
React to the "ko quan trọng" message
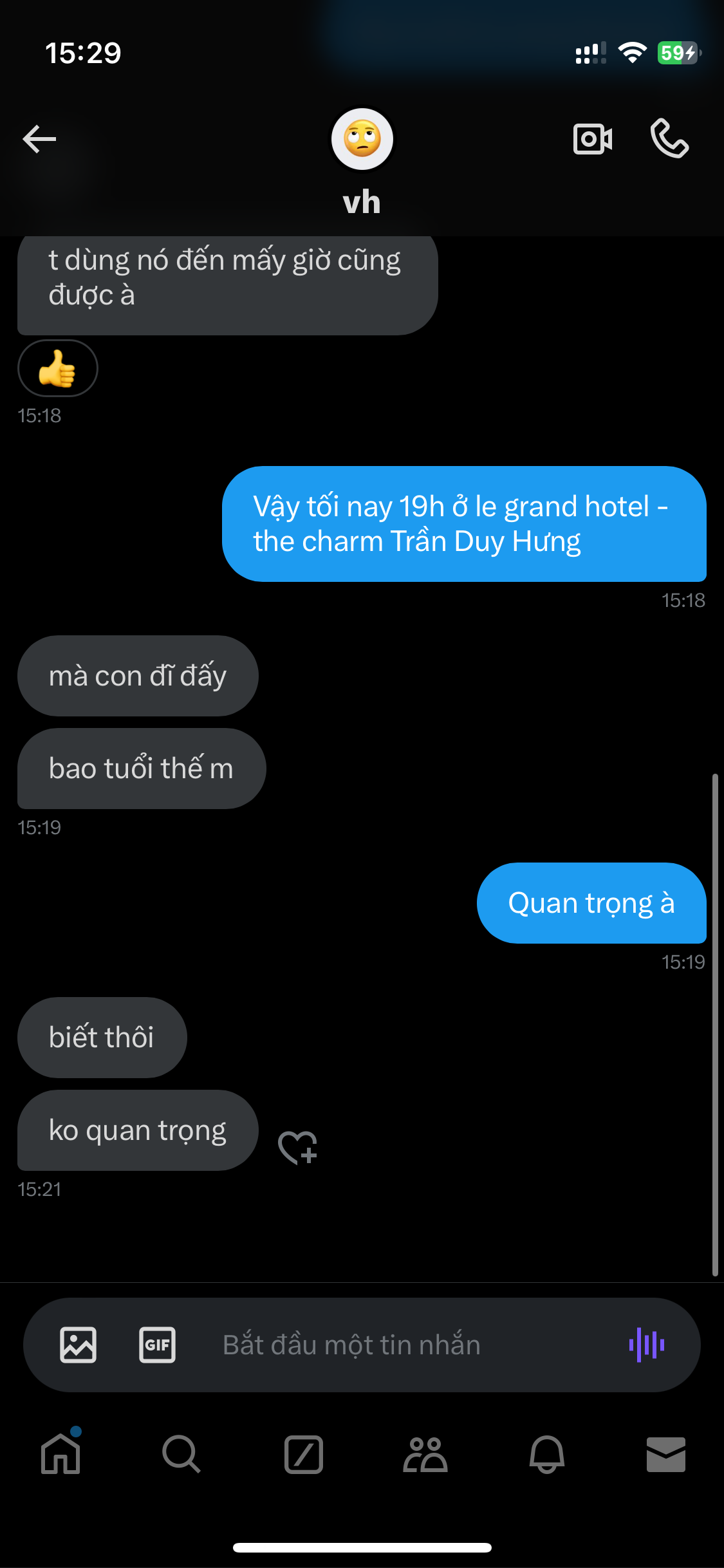click(x=297, y=1147)
